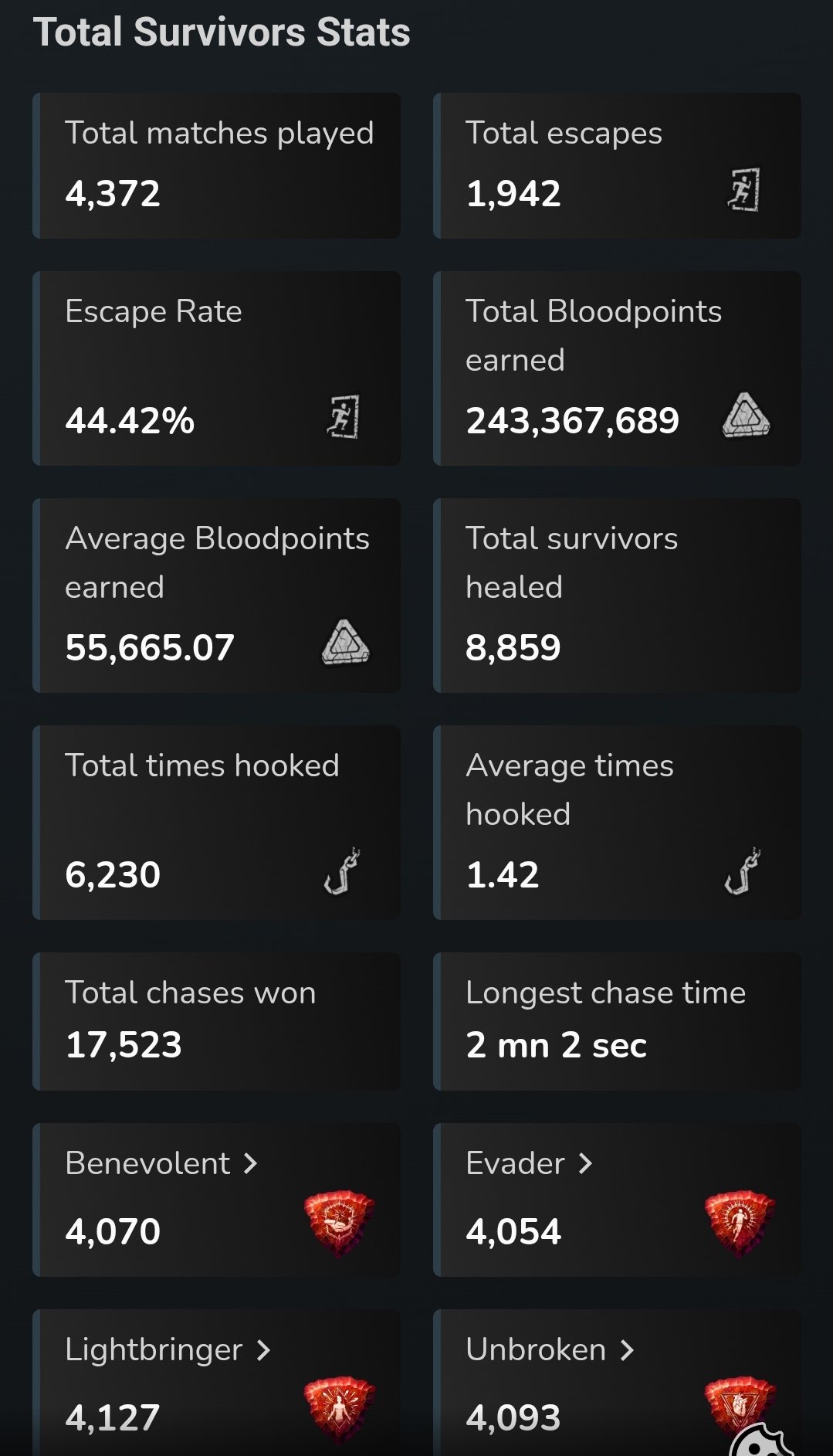Image resolution: width=833 pixels, height=1456 pixels.
Task: Open the Lightbringer emblem details
Action: click(x=168, y=1350)
